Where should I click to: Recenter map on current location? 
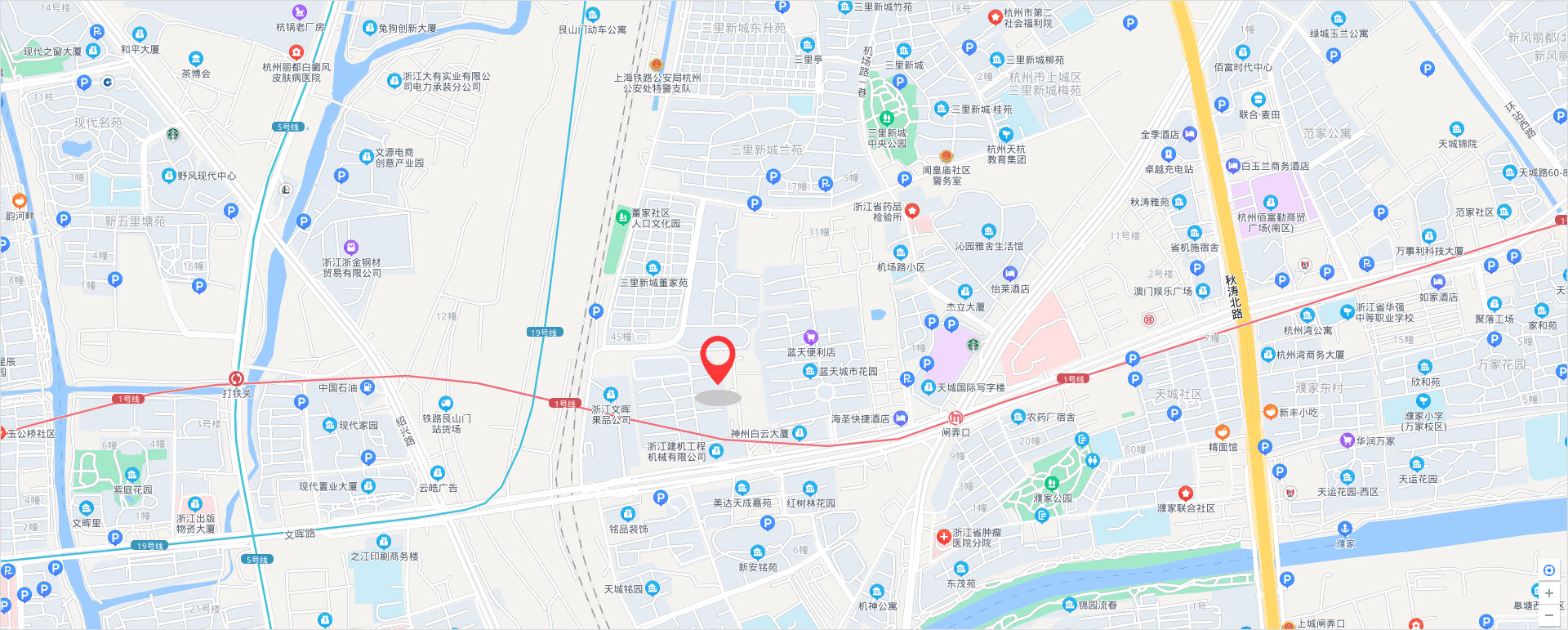tap(1549, 570)
